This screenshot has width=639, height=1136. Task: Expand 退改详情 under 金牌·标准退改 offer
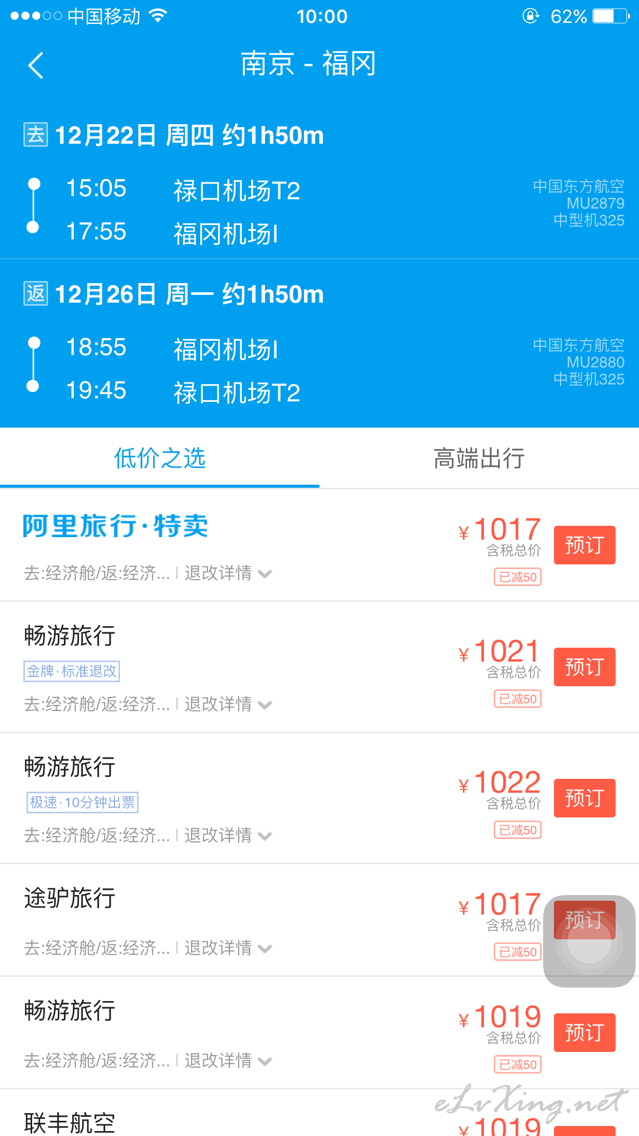coord(228,703)
